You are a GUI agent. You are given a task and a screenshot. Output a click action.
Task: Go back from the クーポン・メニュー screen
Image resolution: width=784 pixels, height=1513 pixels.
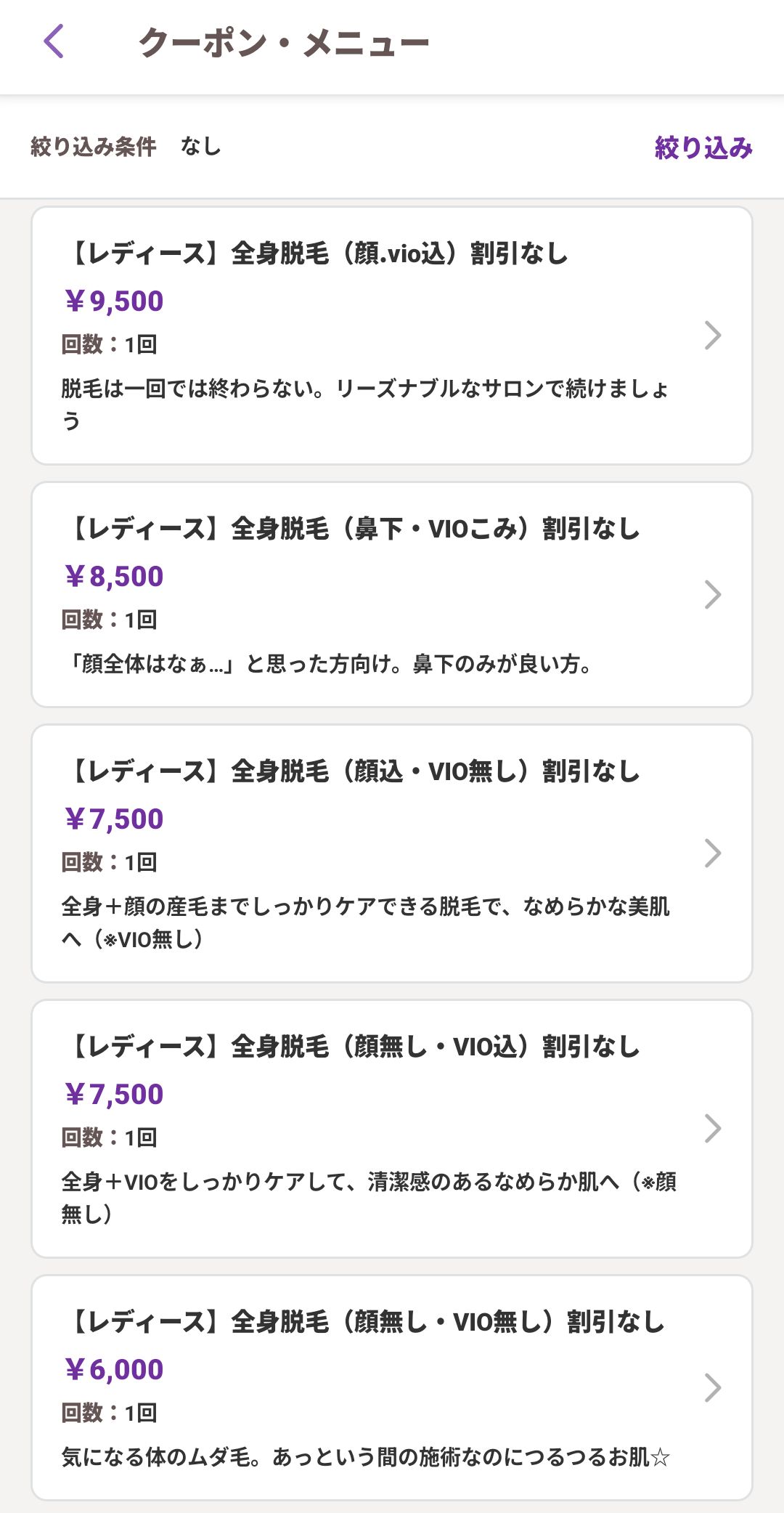(x=54, y=41)
